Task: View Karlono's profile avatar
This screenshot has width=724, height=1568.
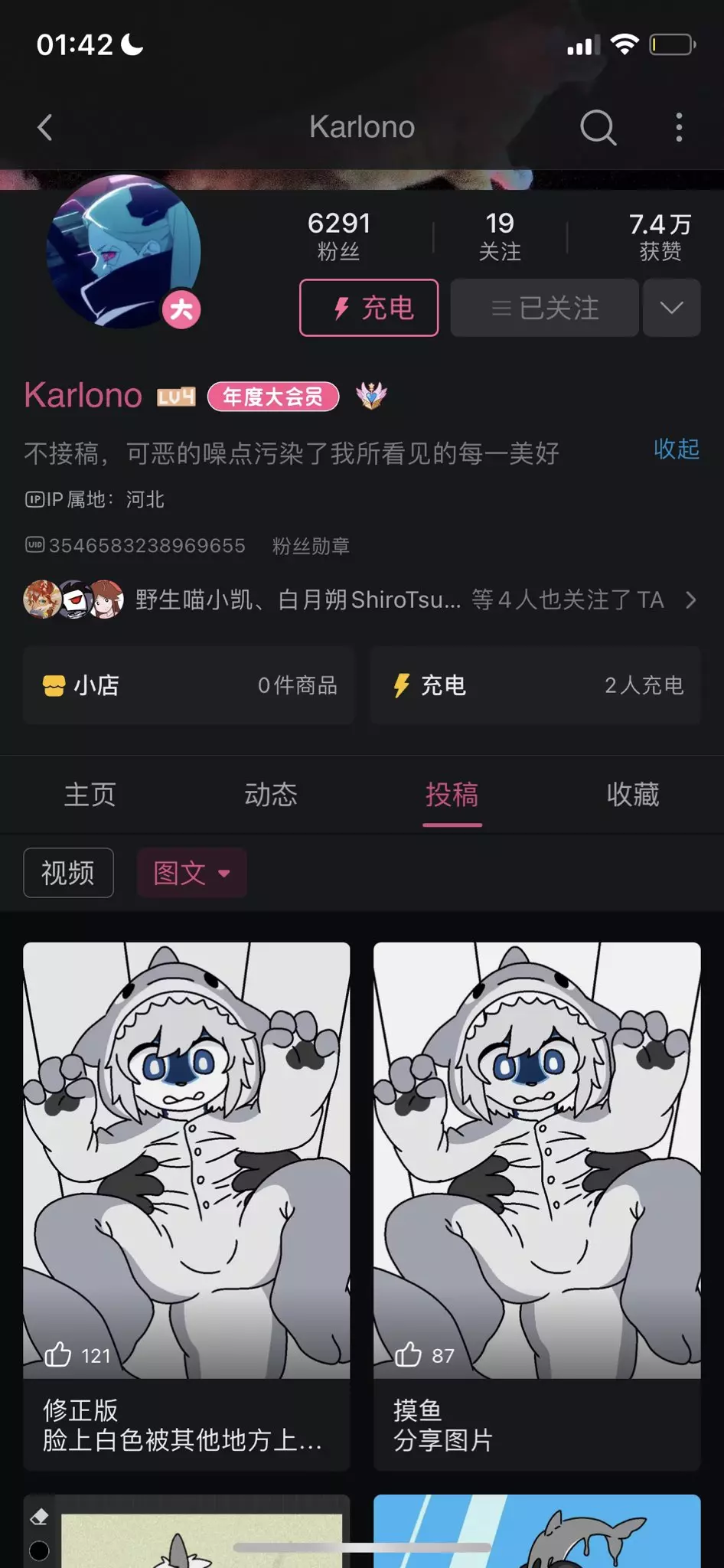Action: 123,252
